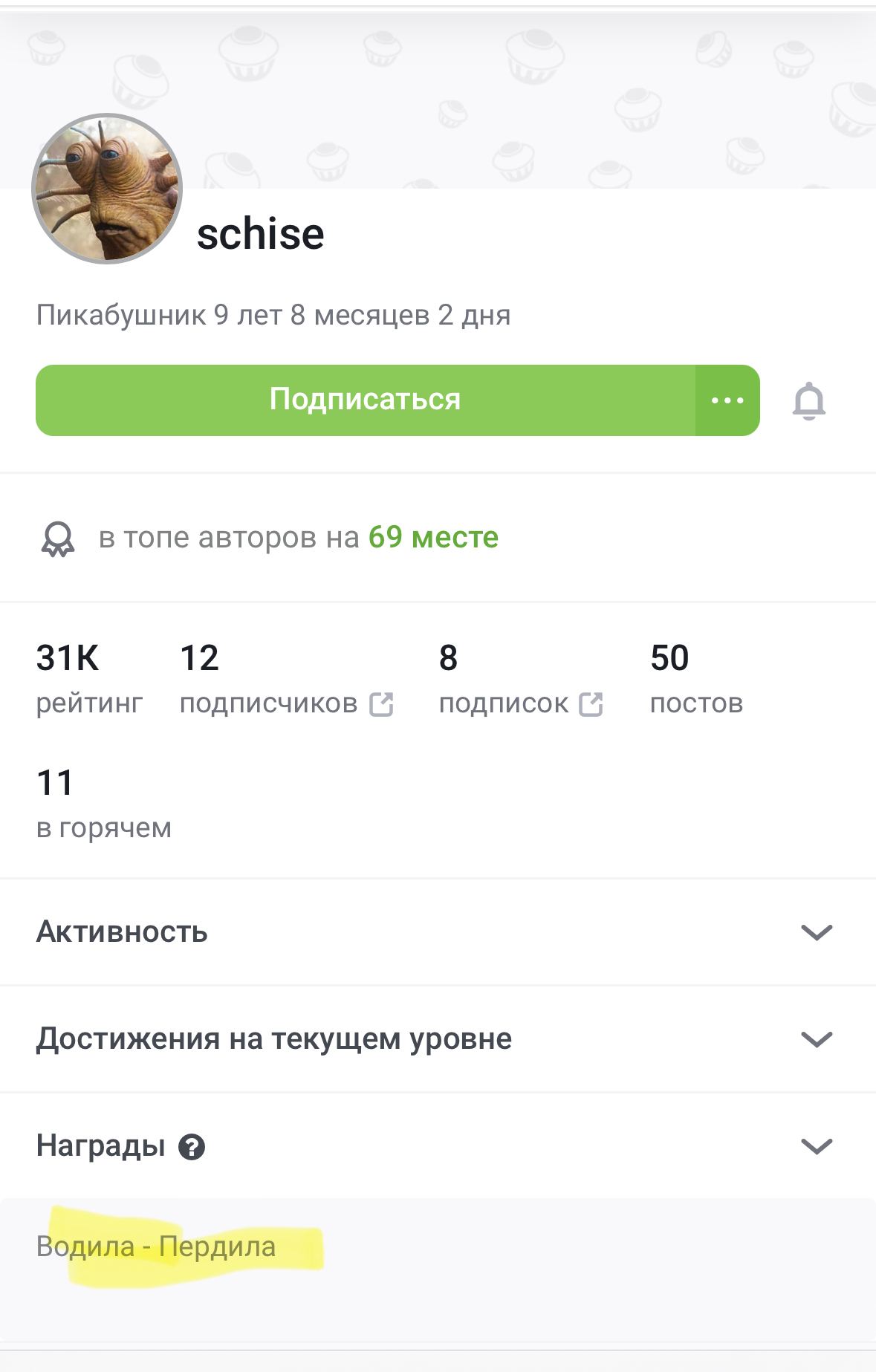Expand Достижения на текущем уровне
This screenshot has width=876, height=1372.
pyautogui.click(x=816, y=1039)
